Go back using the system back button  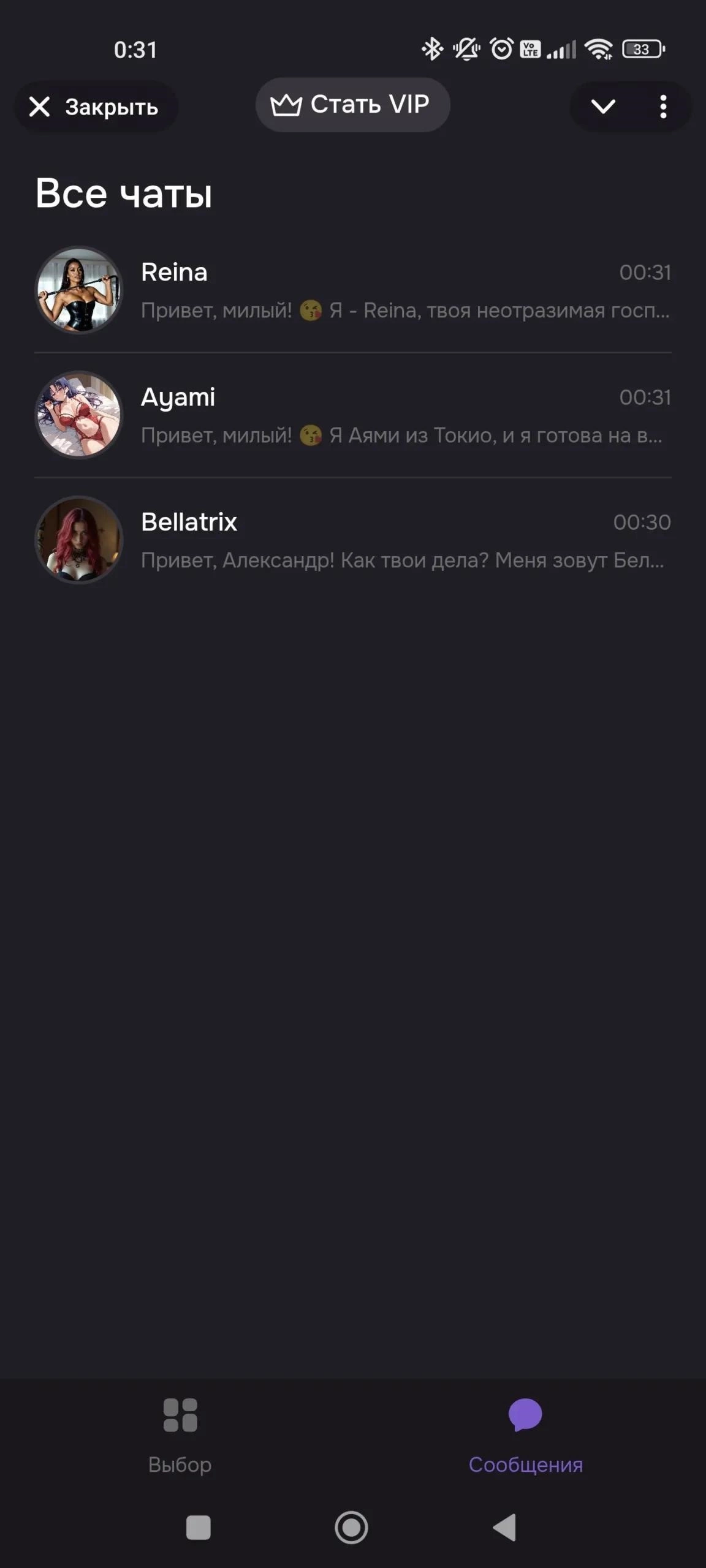[505, 1527]
